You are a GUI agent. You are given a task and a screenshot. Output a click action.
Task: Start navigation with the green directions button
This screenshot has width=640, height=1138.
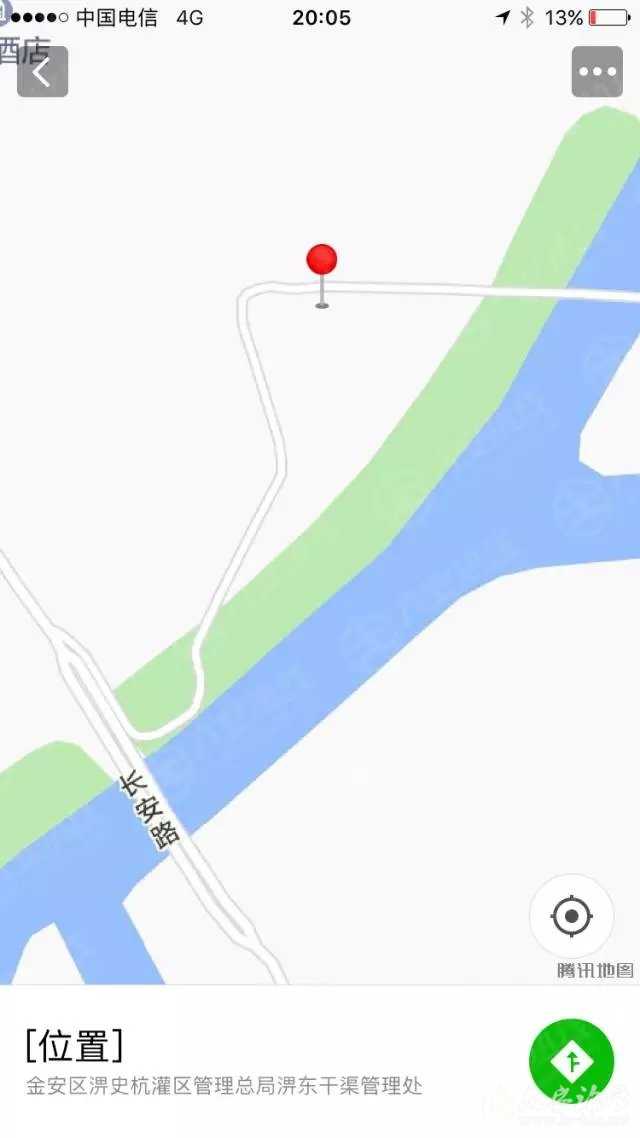coord(571,1060)
